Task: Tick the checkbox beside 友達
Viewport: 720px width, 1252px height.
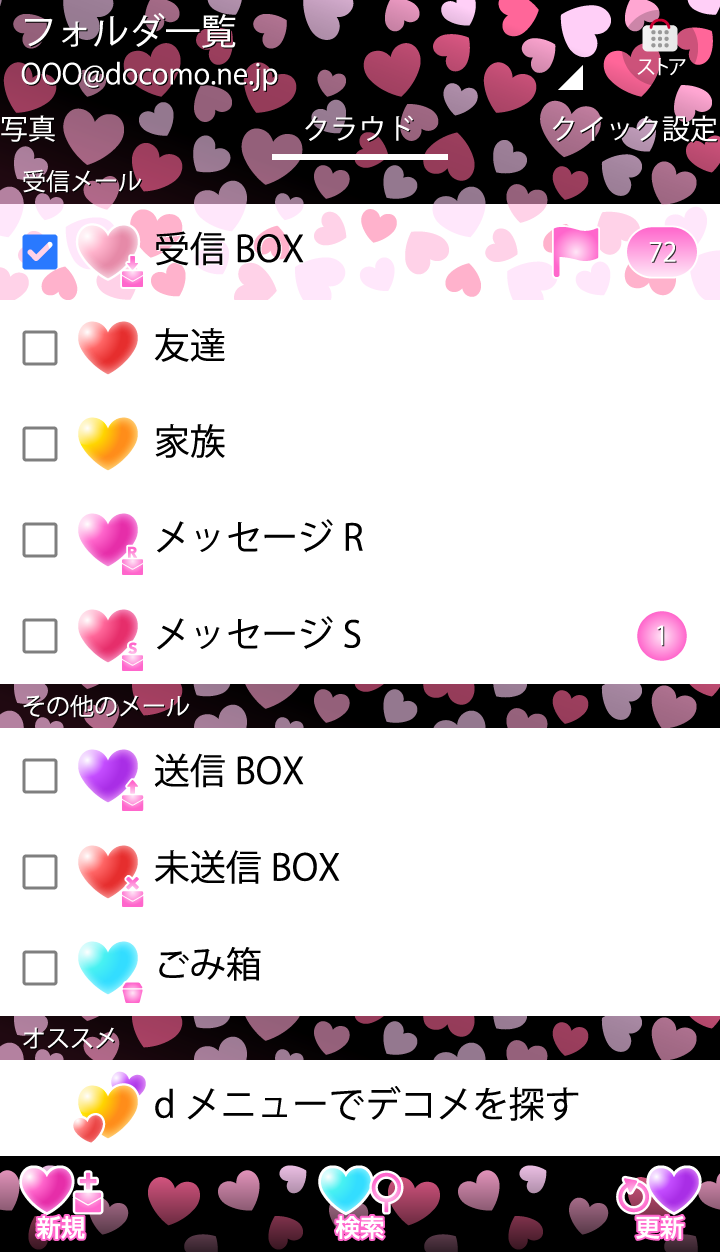Action: [40, 348]
